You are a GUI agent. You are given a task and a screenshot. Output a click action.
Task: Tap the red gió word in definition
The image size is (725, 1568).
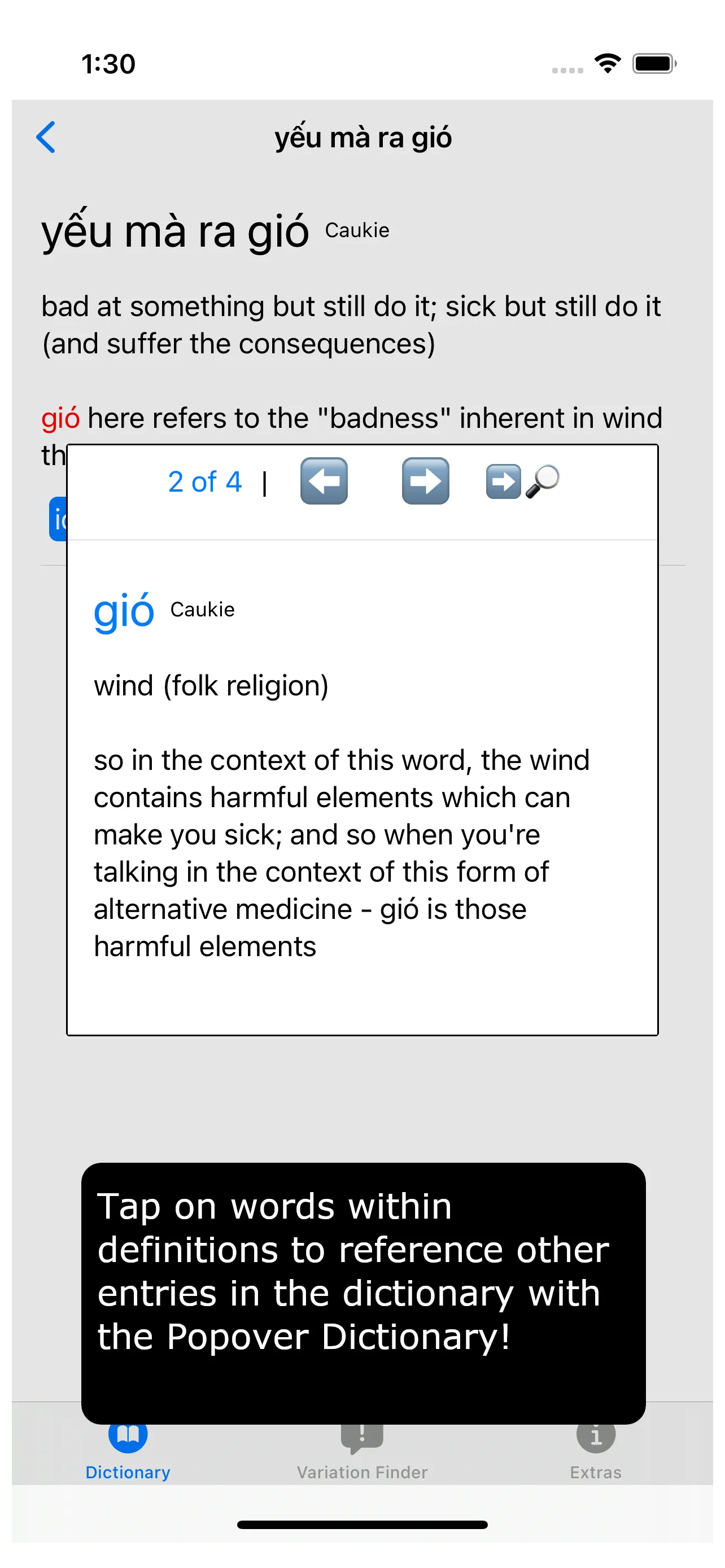tap(60, 418)
